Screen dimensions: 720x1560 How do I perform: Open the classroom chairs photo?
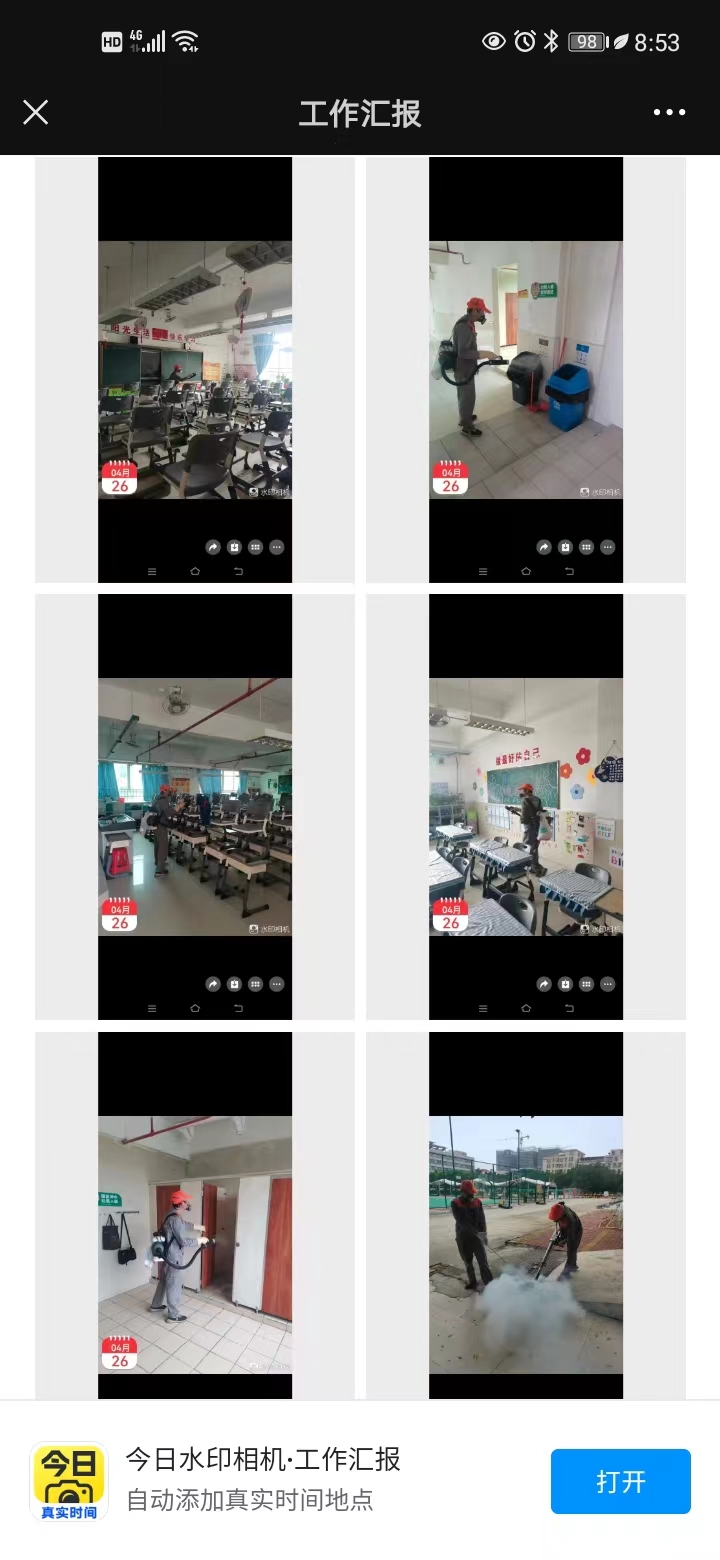click(x=195, y=370)
